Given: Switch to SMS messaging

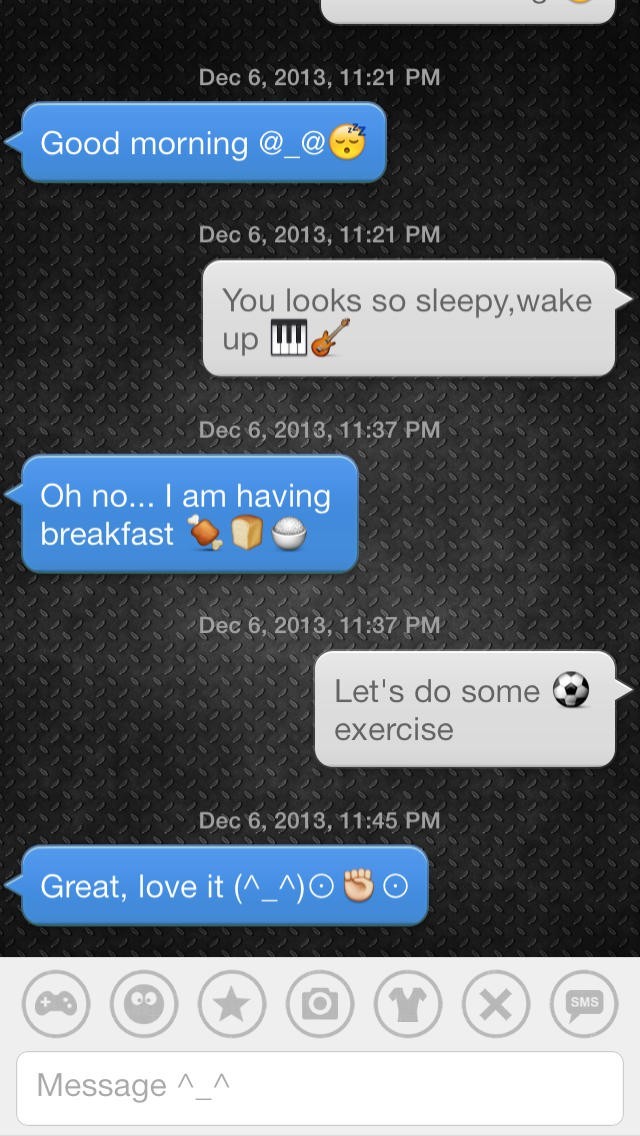Looking at the screenshot, I should click(584, 1003).
